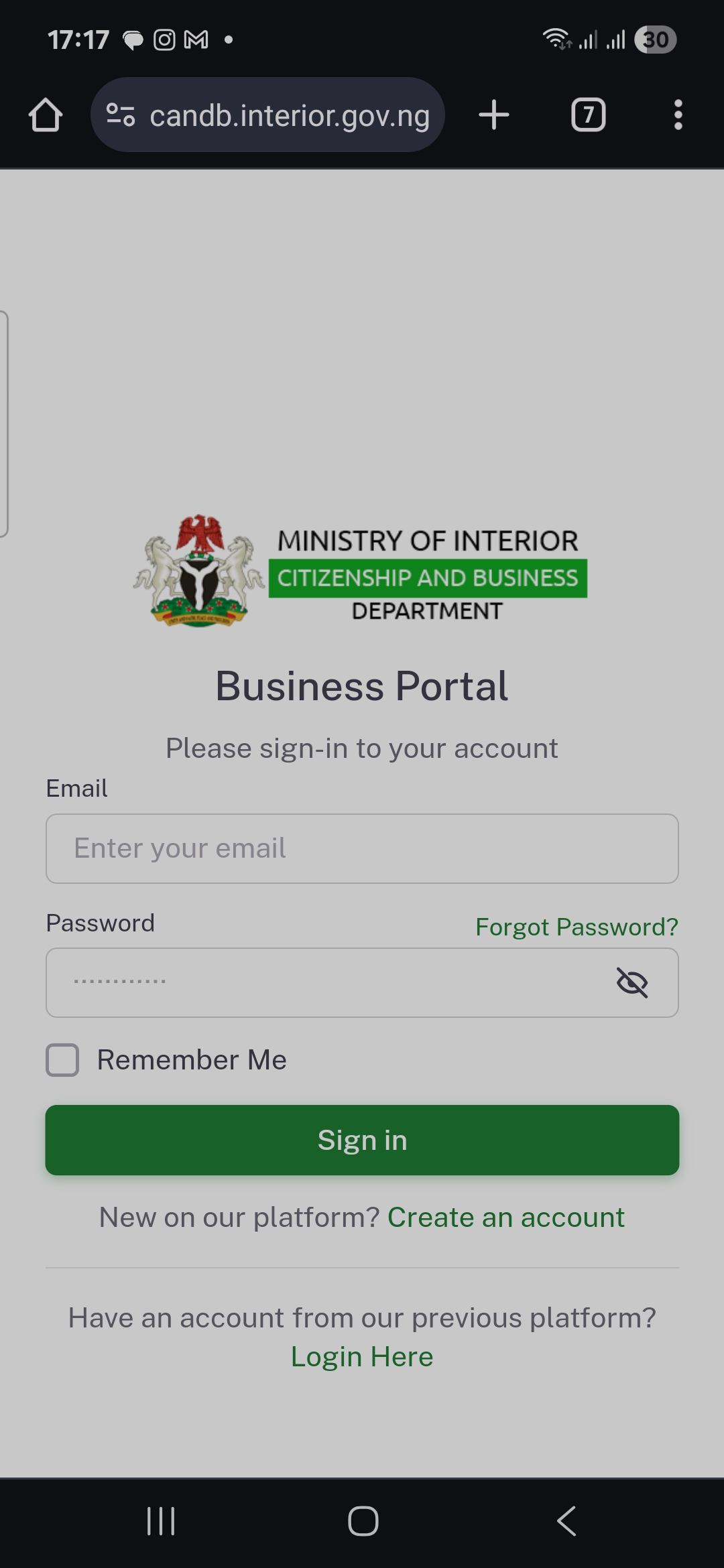Toggle password visibility eye icon
724x1568 pixels.
click(631, 983)
